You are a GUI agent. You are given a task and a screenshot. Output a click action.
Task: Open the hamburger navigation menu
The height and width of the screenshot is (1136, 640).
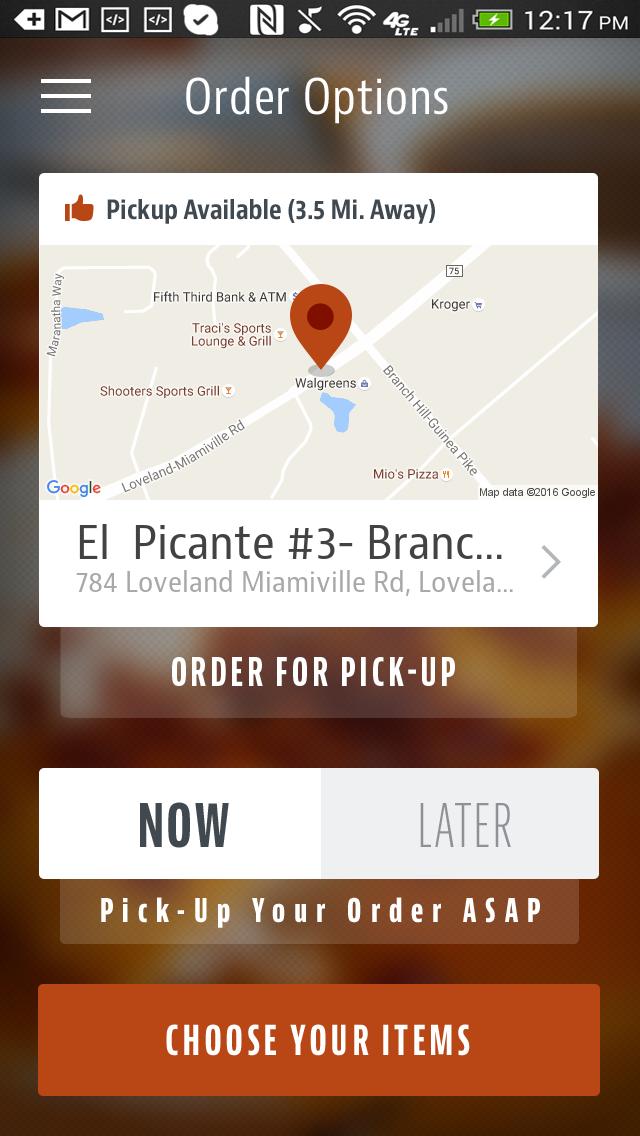point(66,97)
